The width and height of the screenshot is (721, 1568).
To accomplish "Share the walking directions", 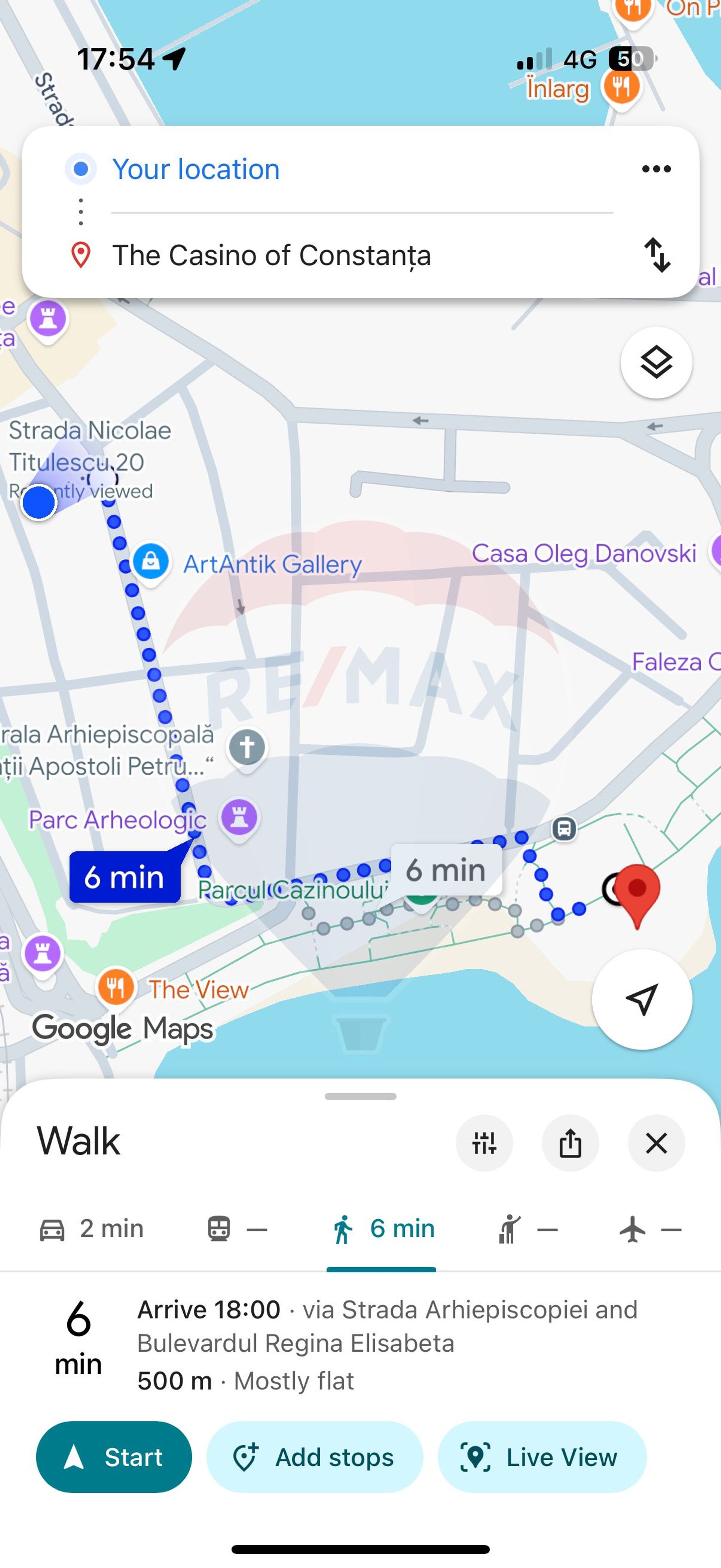I will click(x=570, y=1143).
